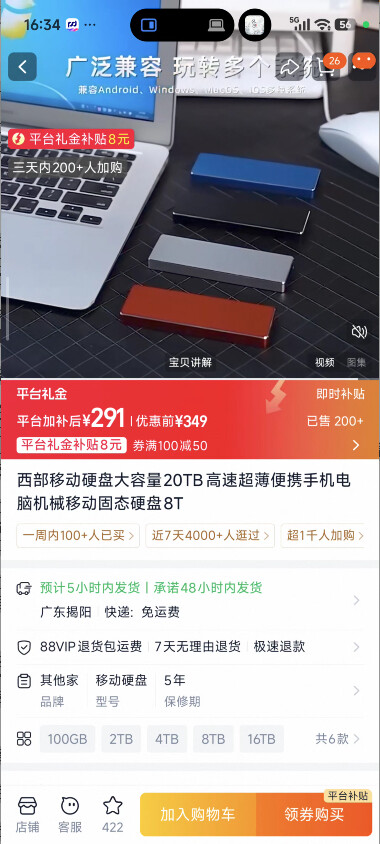Screen dimensions: 380x844
Task: Tap 加入购物车 to add to cart
Action: point(198,814)
